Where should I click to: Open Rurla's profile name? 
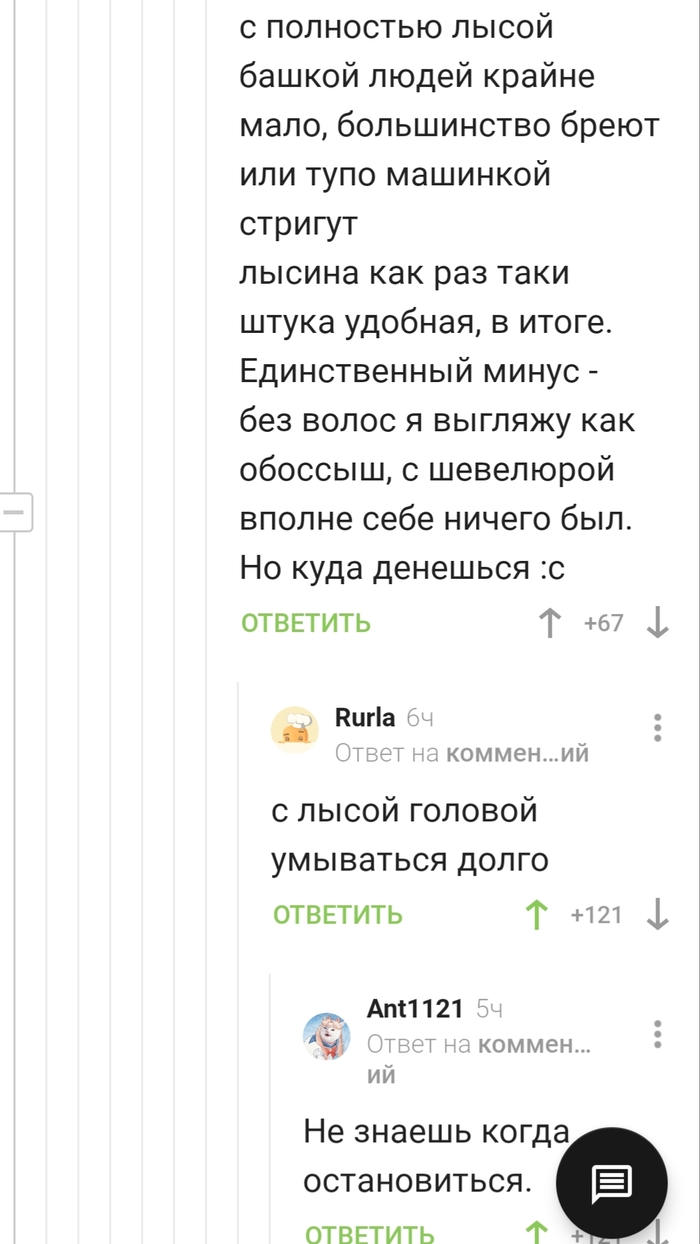pos(365,717)
